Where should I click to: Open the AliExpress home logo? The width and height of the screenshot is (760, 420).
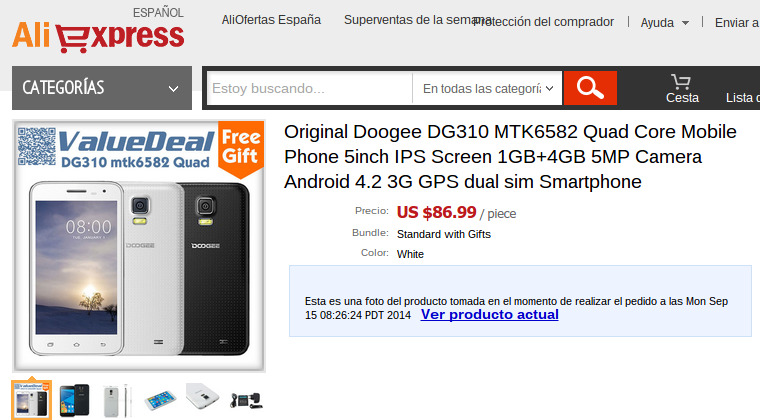coord(98,36)
